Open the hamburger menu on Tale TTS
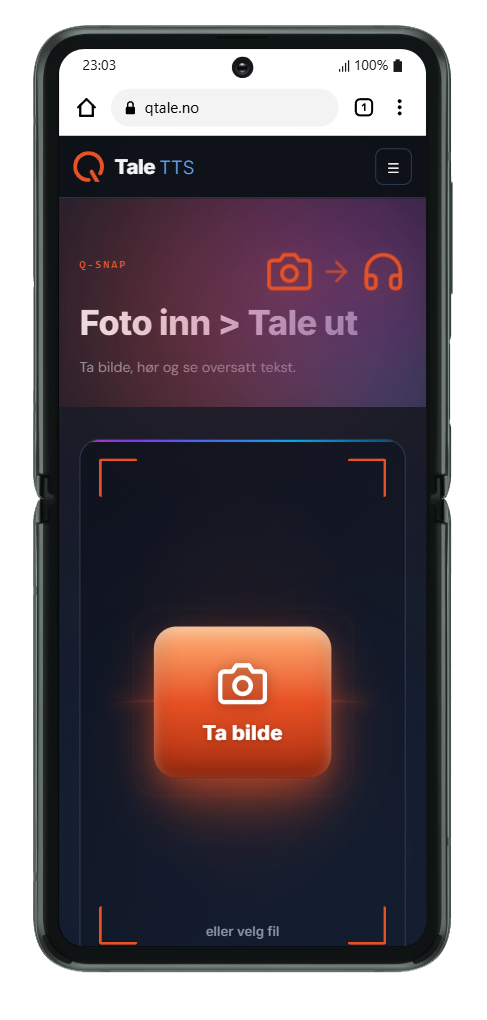 (x=393, y=167)
